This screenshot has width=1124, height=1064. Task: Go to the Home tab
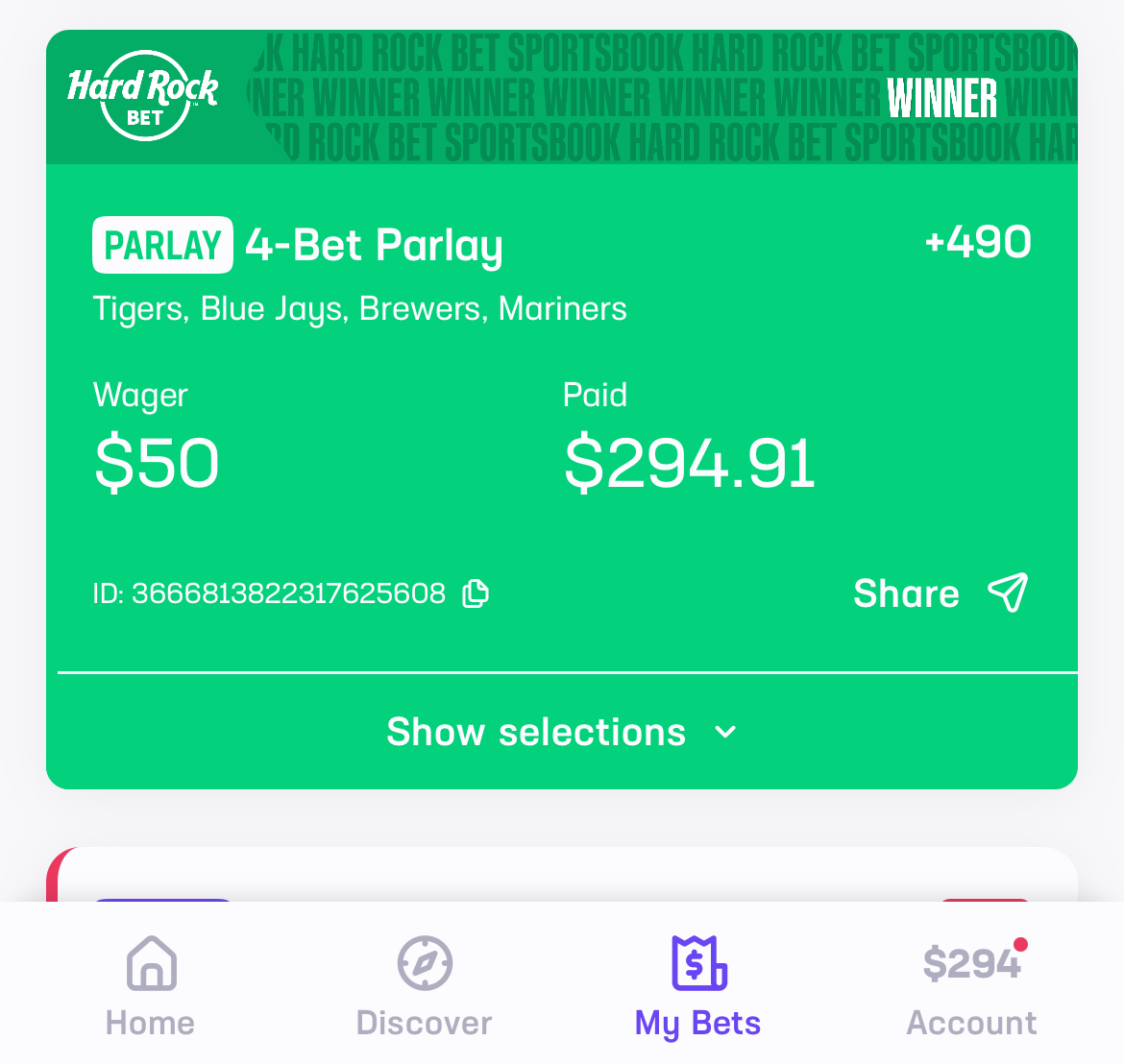[151, 986]
